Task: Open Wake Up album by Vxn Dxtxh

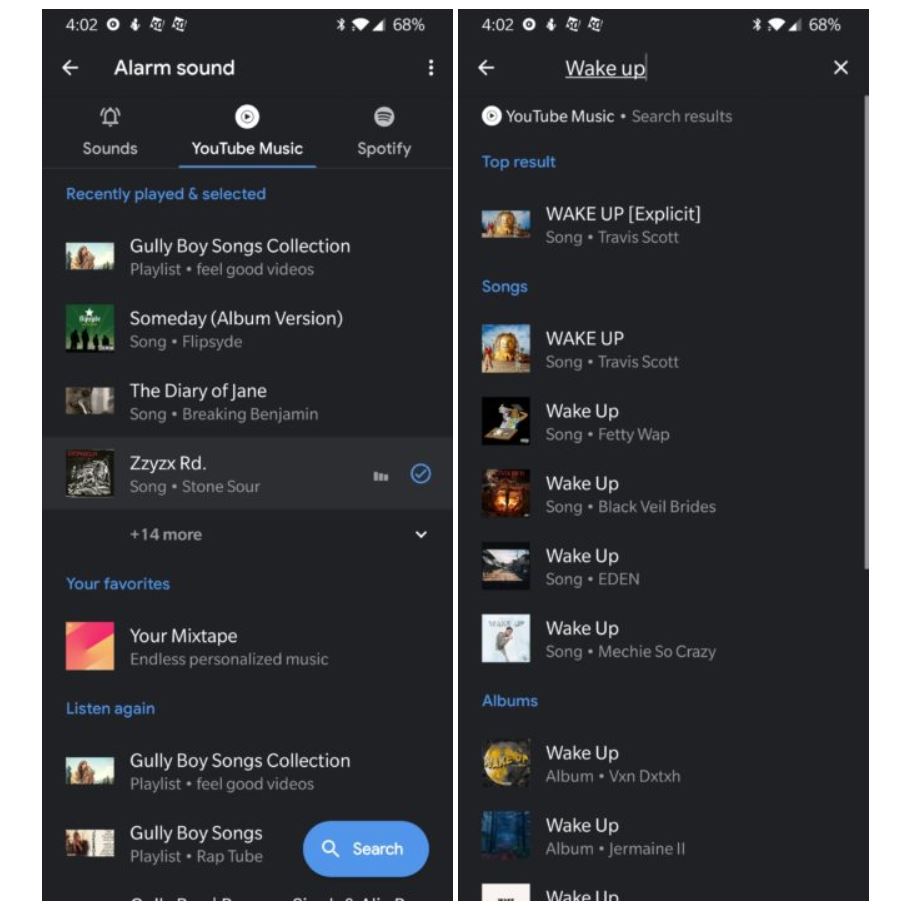Action: (612, 763)
